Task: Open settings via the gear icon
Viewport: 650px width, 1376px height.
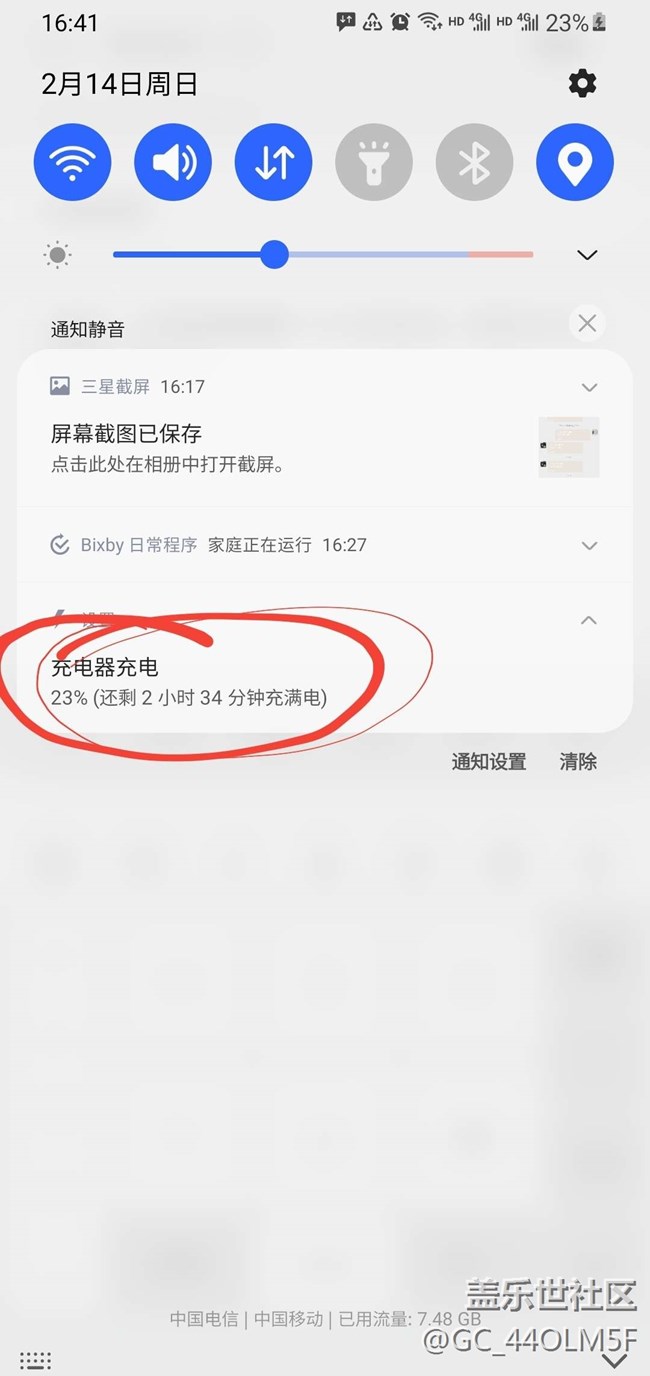Action: tap(582, 84)
